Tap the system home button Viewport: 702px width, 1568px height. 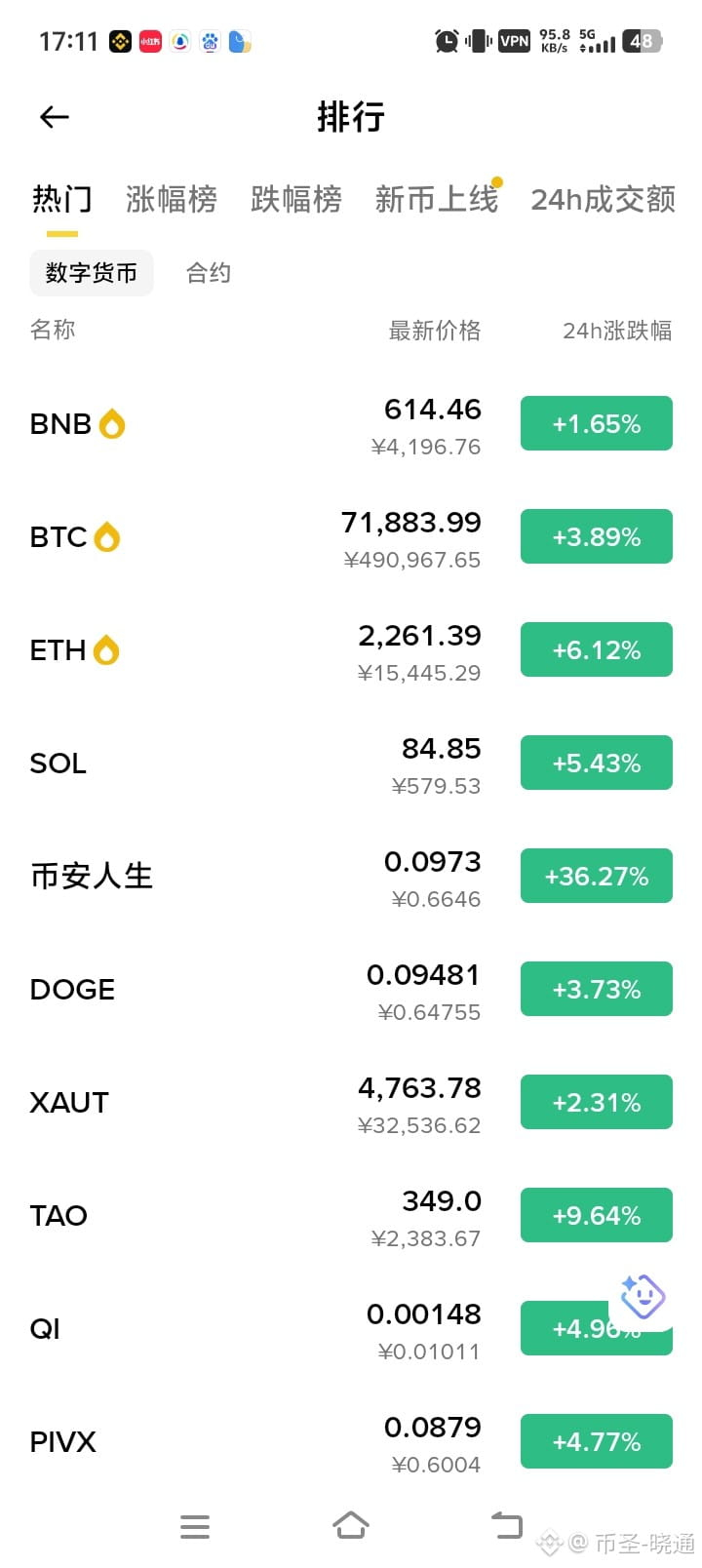(x=351, y=1526)
